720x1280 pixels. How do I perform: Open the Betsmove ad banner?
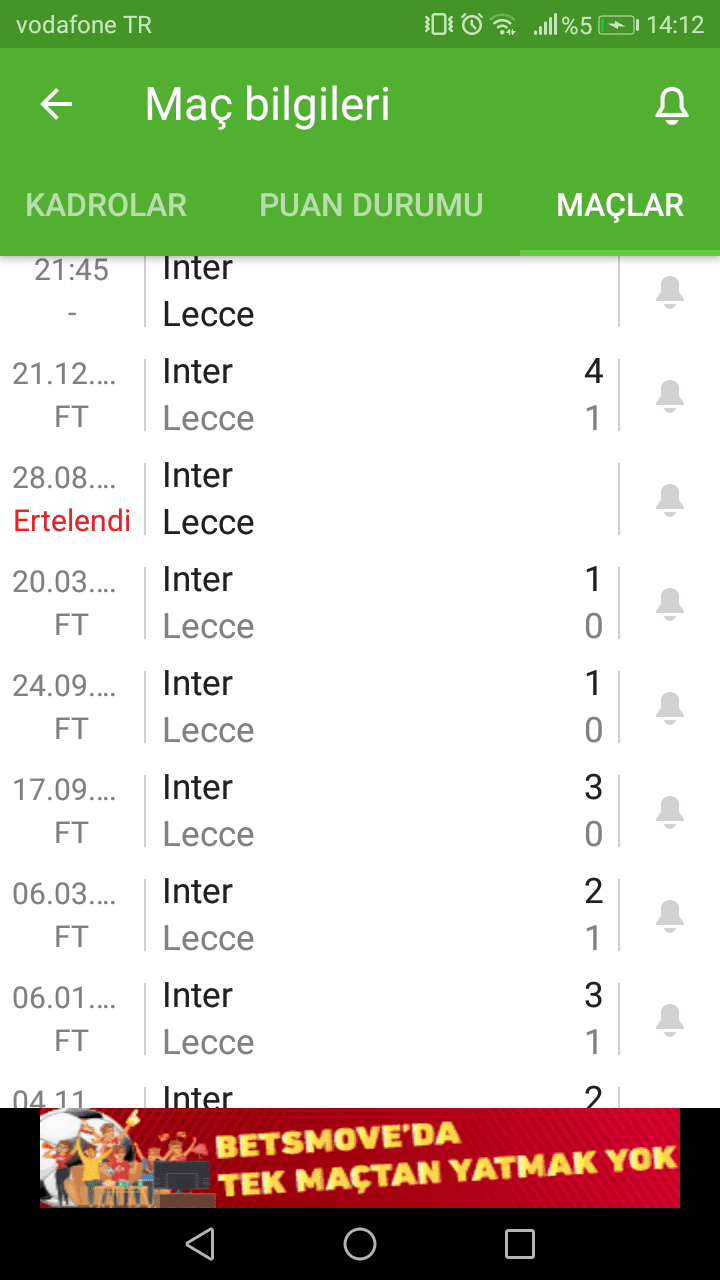360,1158
